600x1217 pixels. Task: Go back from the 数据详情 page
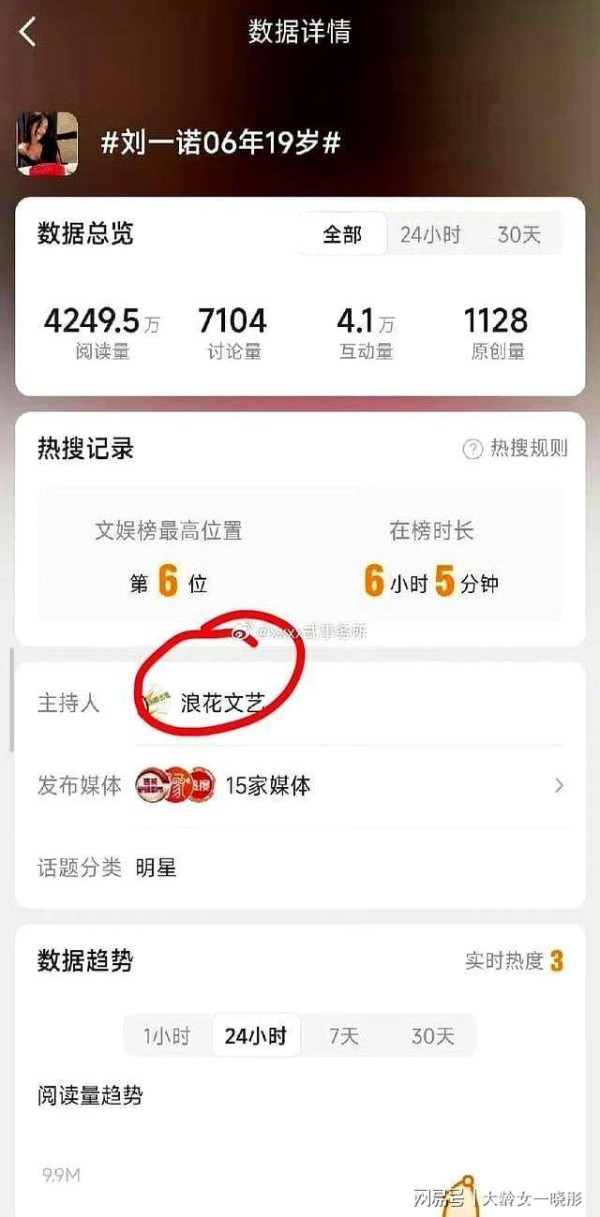click(x=28, y=33)
